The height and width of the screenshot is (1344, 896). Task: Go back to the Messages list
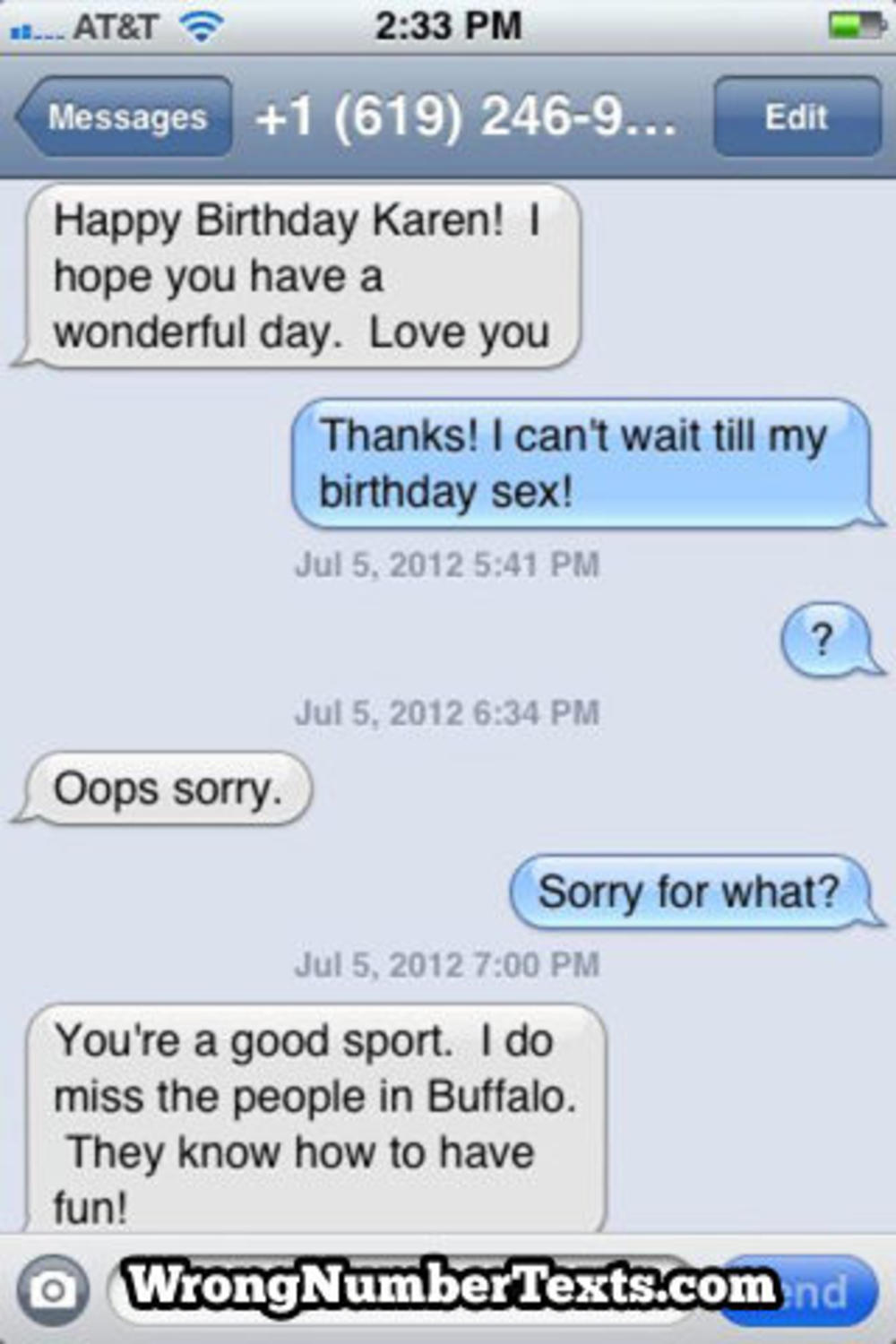pyautogui.click(x=125, y=117)
